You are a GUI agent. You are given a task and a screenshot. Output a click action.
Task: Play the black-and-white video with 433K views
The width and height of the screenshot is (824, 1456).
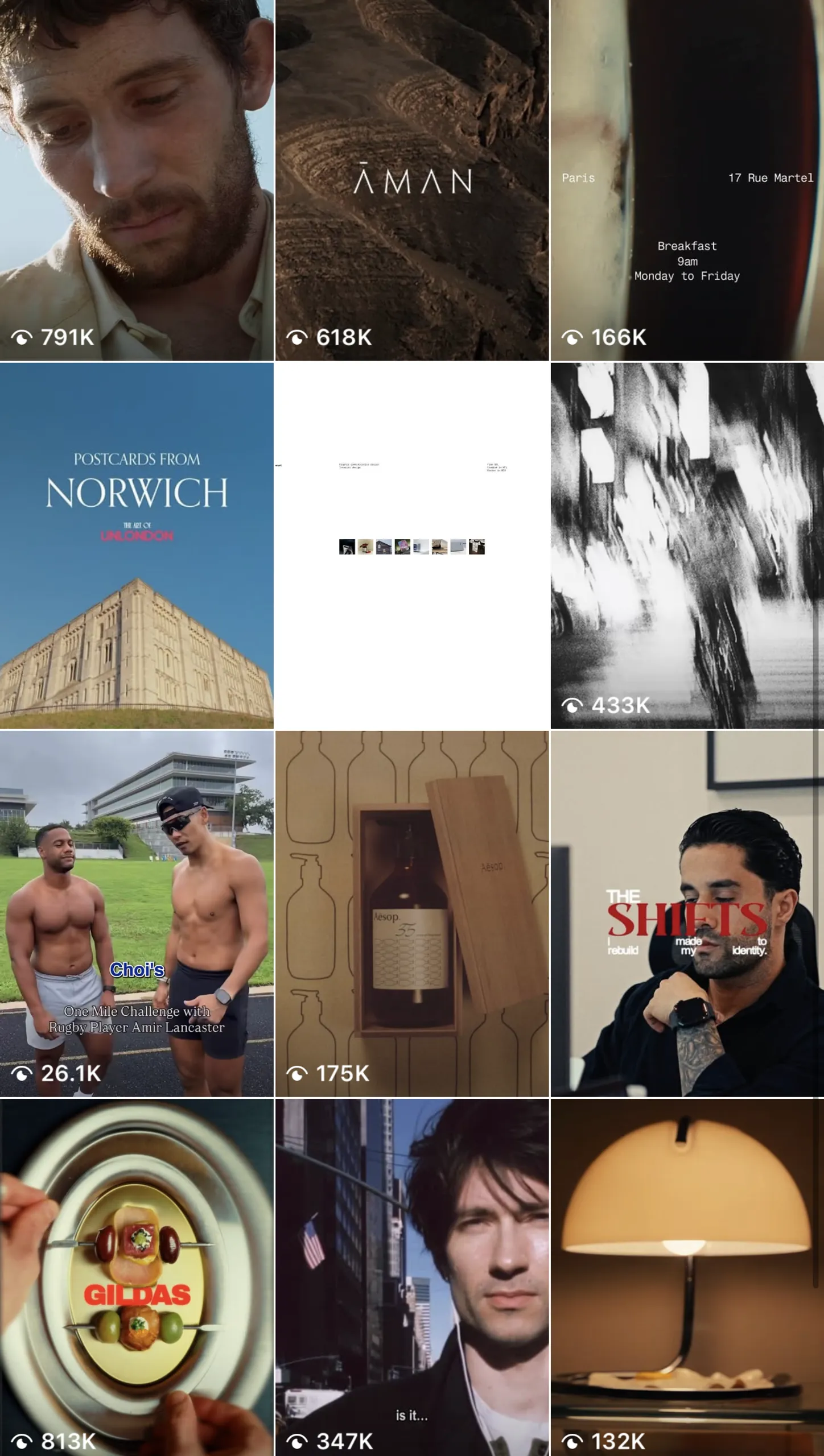(687, 545)
